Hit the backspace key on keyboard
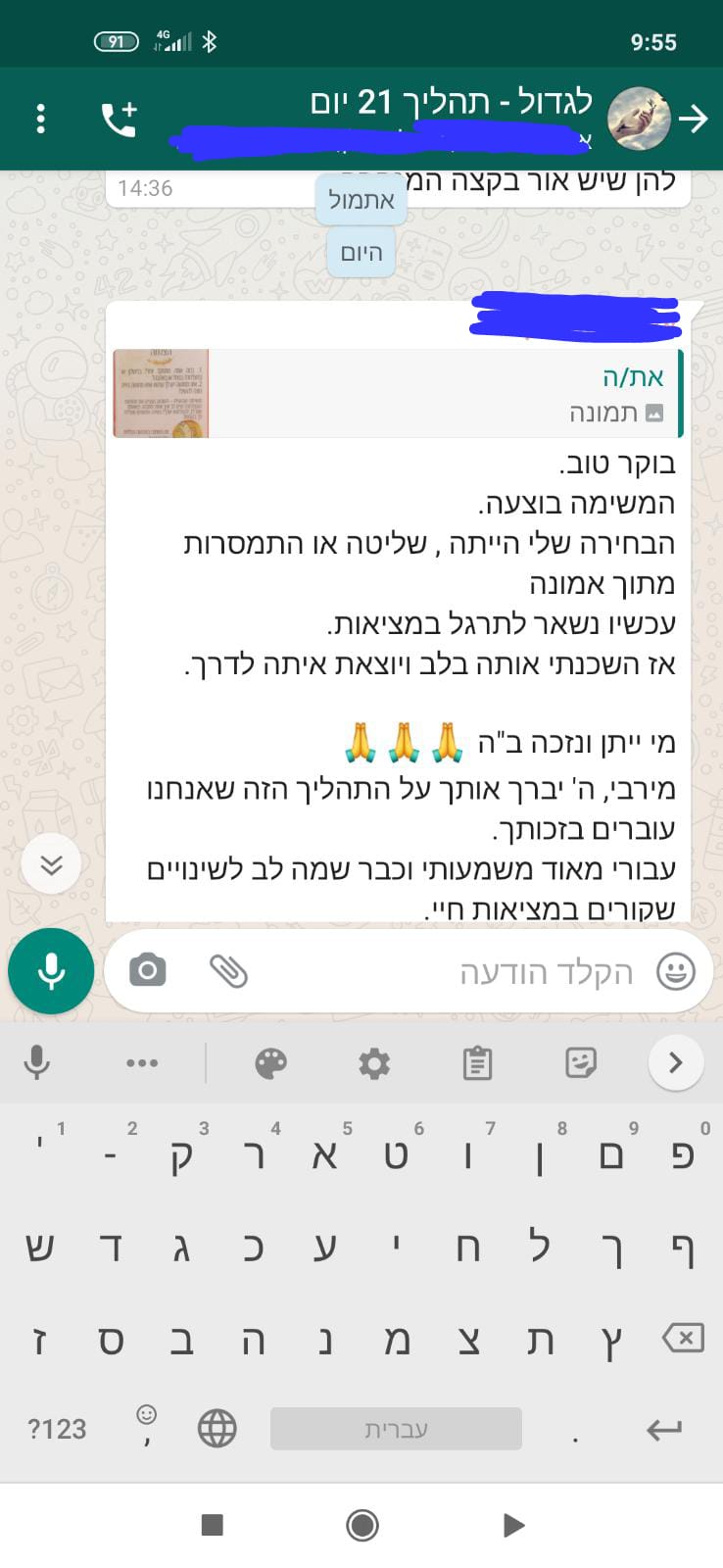The width and height of the screenshot is (723, 1568). click(x=683, y=1338)
